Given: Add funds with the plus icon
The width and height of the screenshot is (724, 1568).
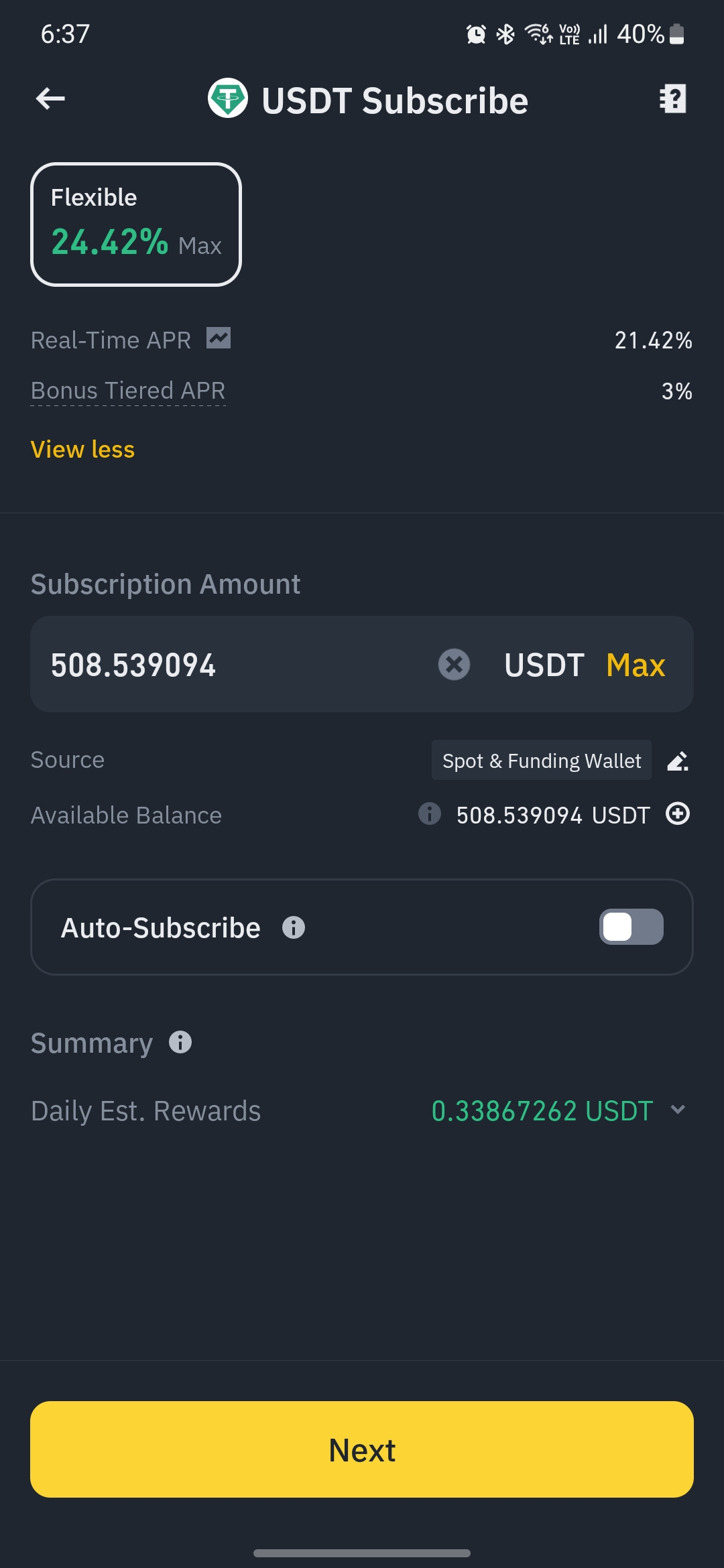Looking at the screenshot, I should click(678, 813).
